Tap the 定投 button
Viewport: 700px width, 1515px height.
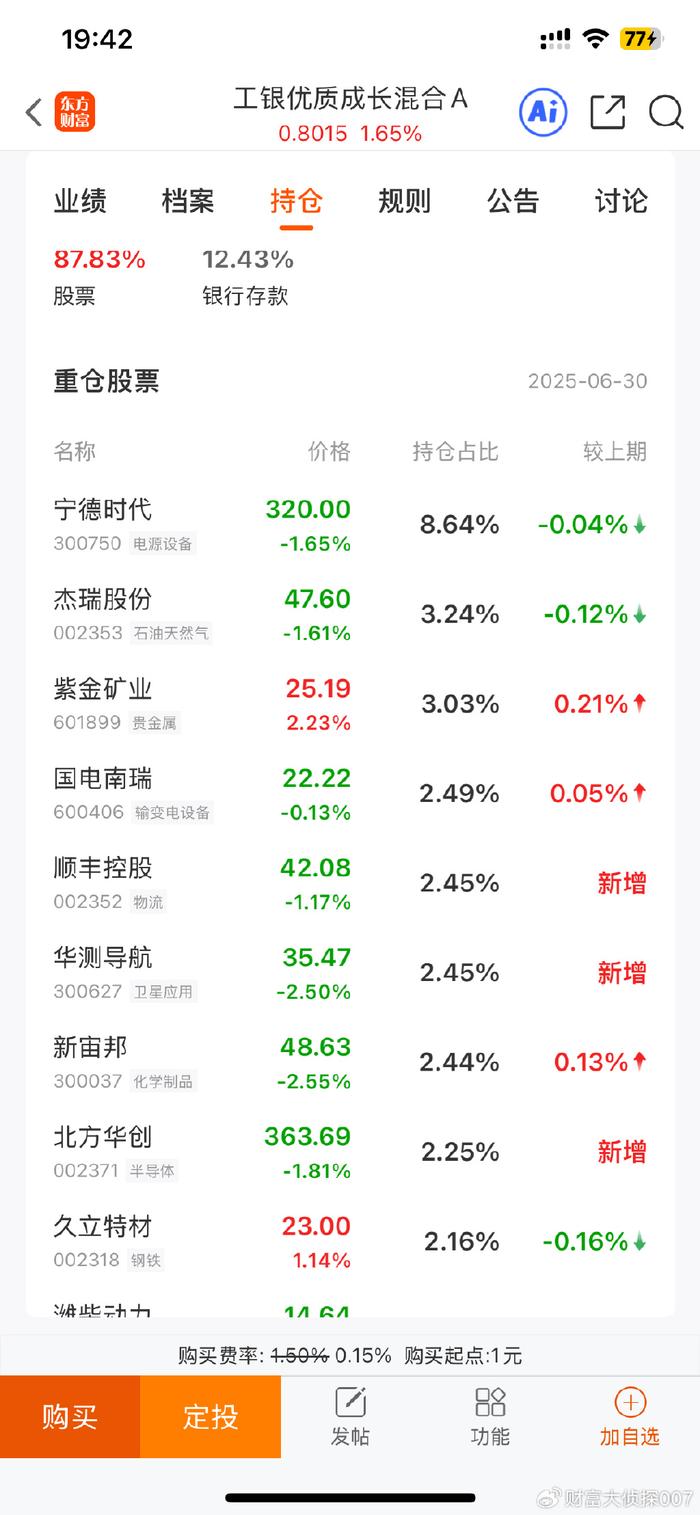tap(210, 1417)
